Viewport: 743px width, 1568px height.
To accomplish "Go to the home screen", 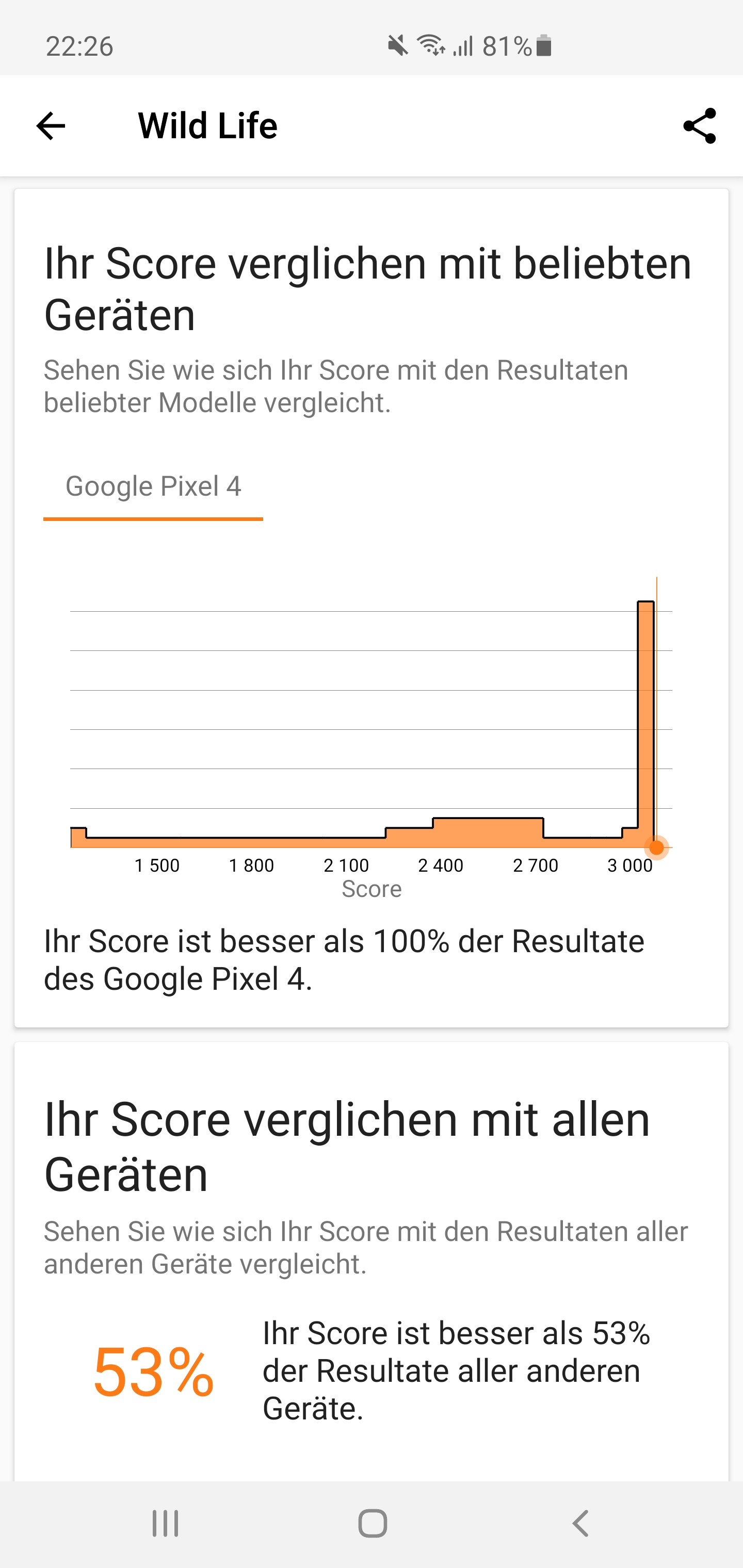I will click(x=372, y=1524).
